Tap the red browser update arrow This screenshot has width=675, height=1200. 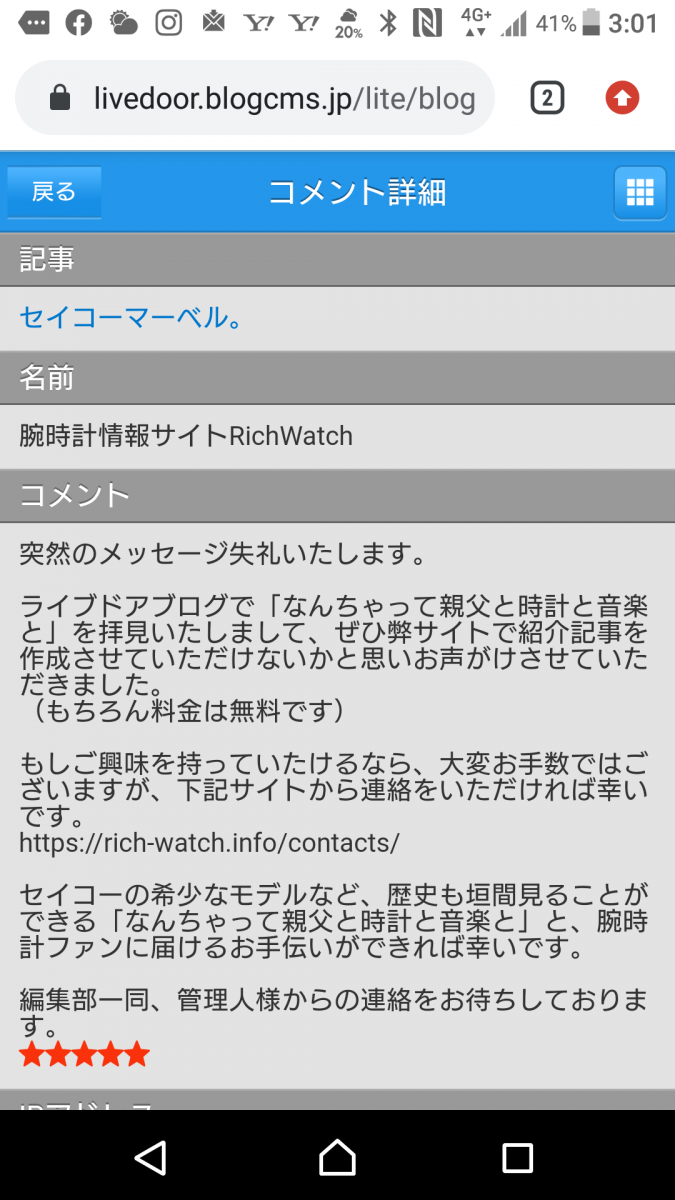622,98
